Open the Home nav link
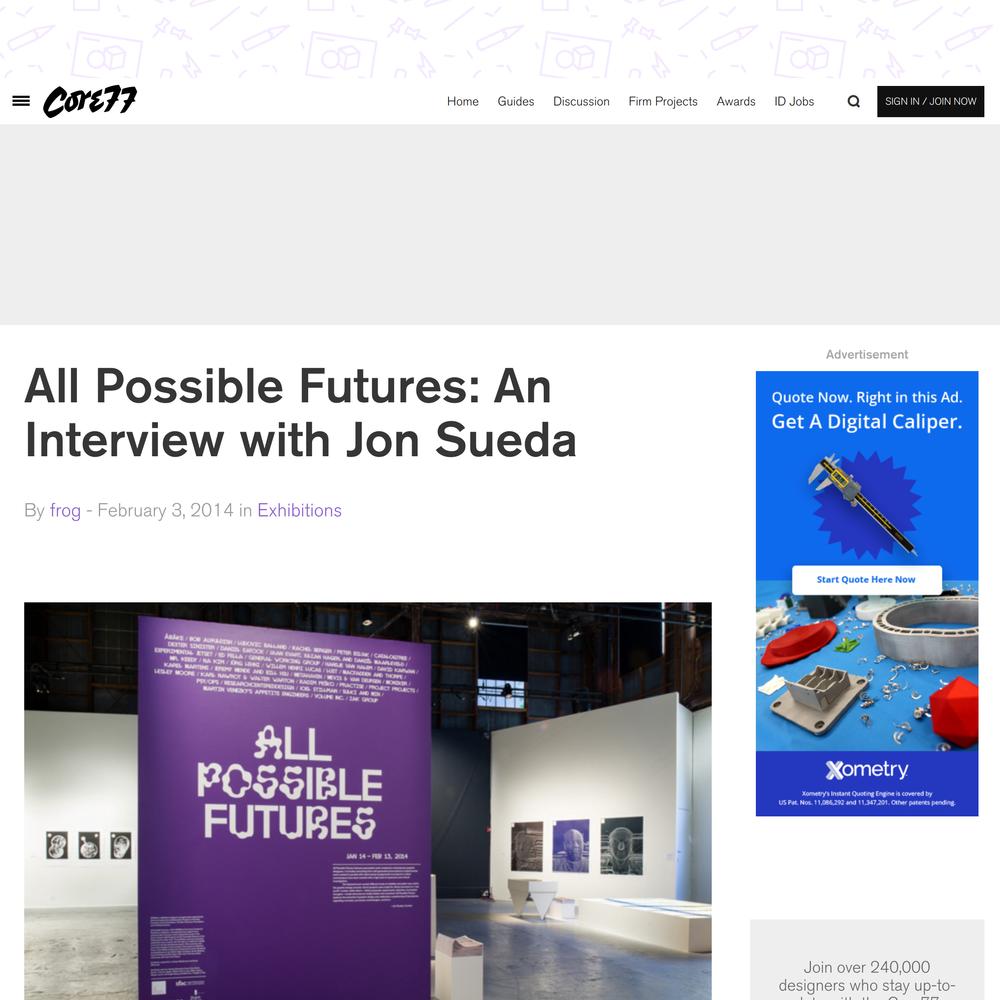This screenshot has width=1000, height=1000. 462,101
